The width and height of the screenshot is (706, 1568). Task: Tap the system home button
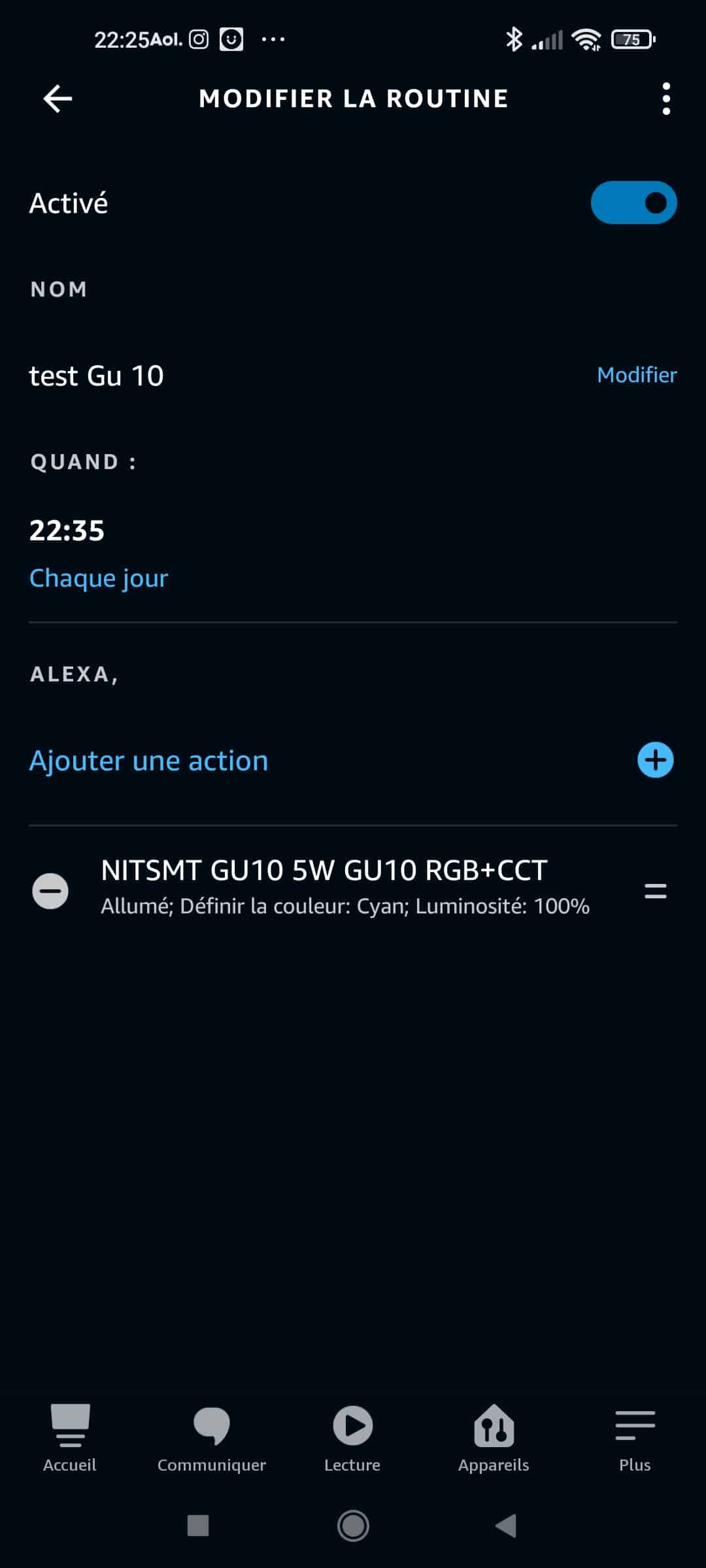[x=353, y=1526]
